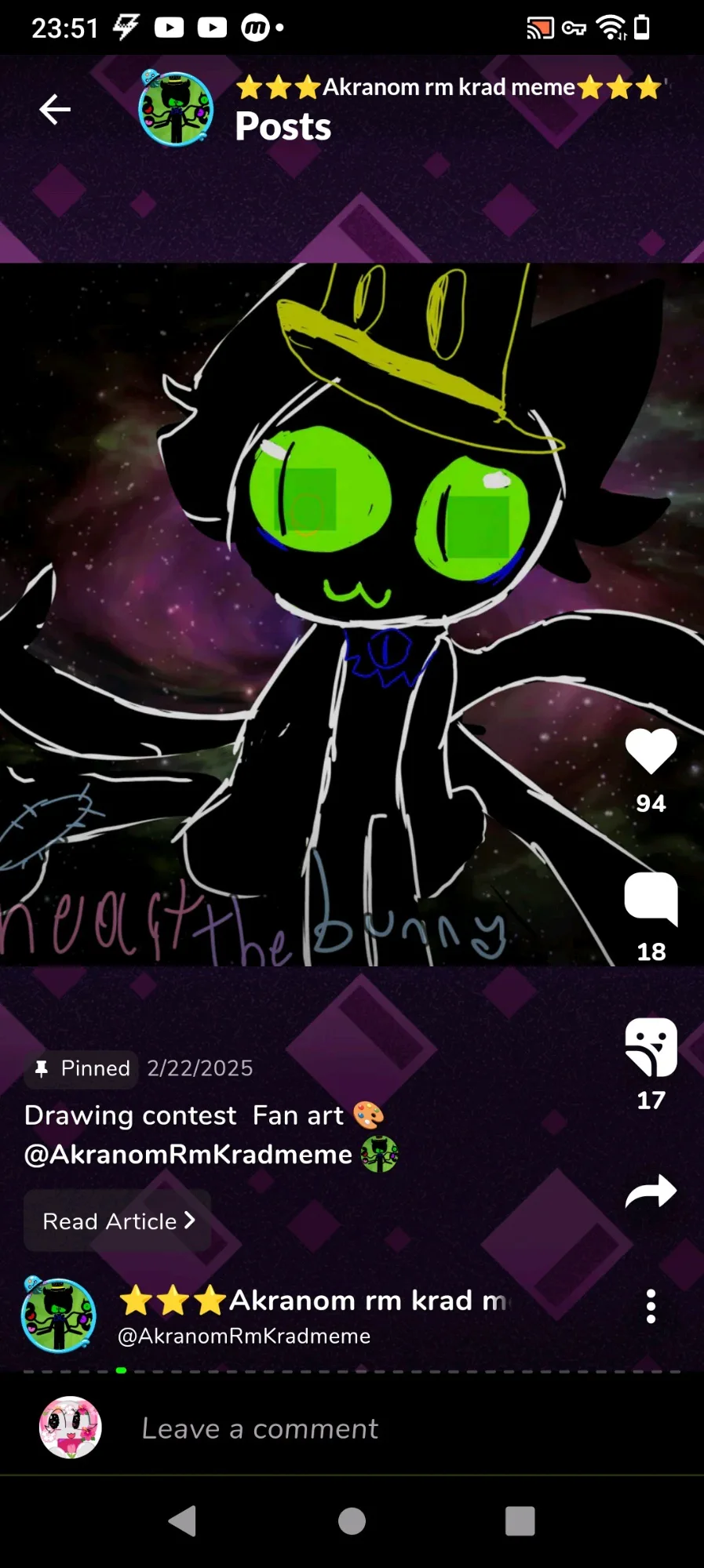The width and height of the screenshot is (704, 1568).
Task: View the bunny drawing fullscreen
Action: coord(352,614)
